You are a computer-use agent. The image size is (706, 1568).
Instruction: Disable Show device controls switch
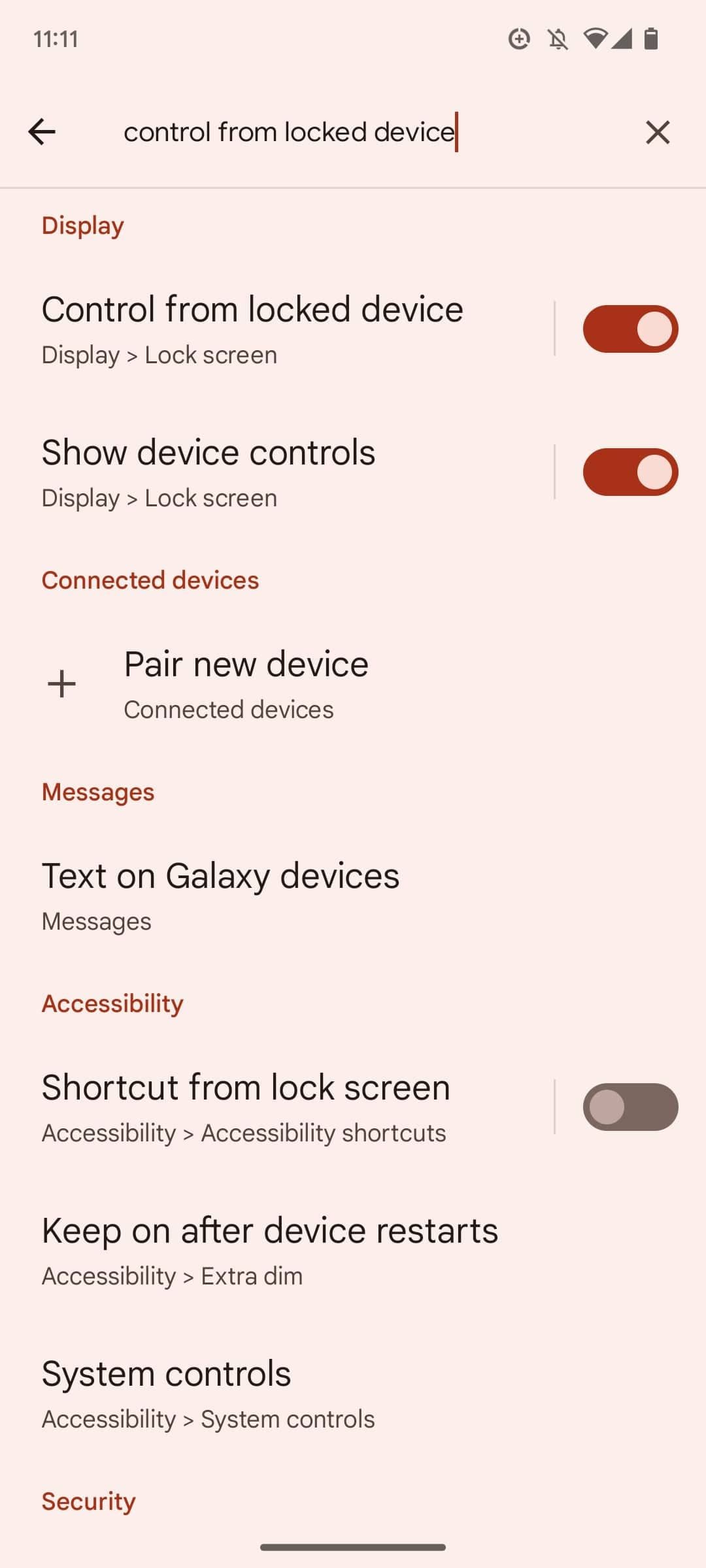[630, 472]
